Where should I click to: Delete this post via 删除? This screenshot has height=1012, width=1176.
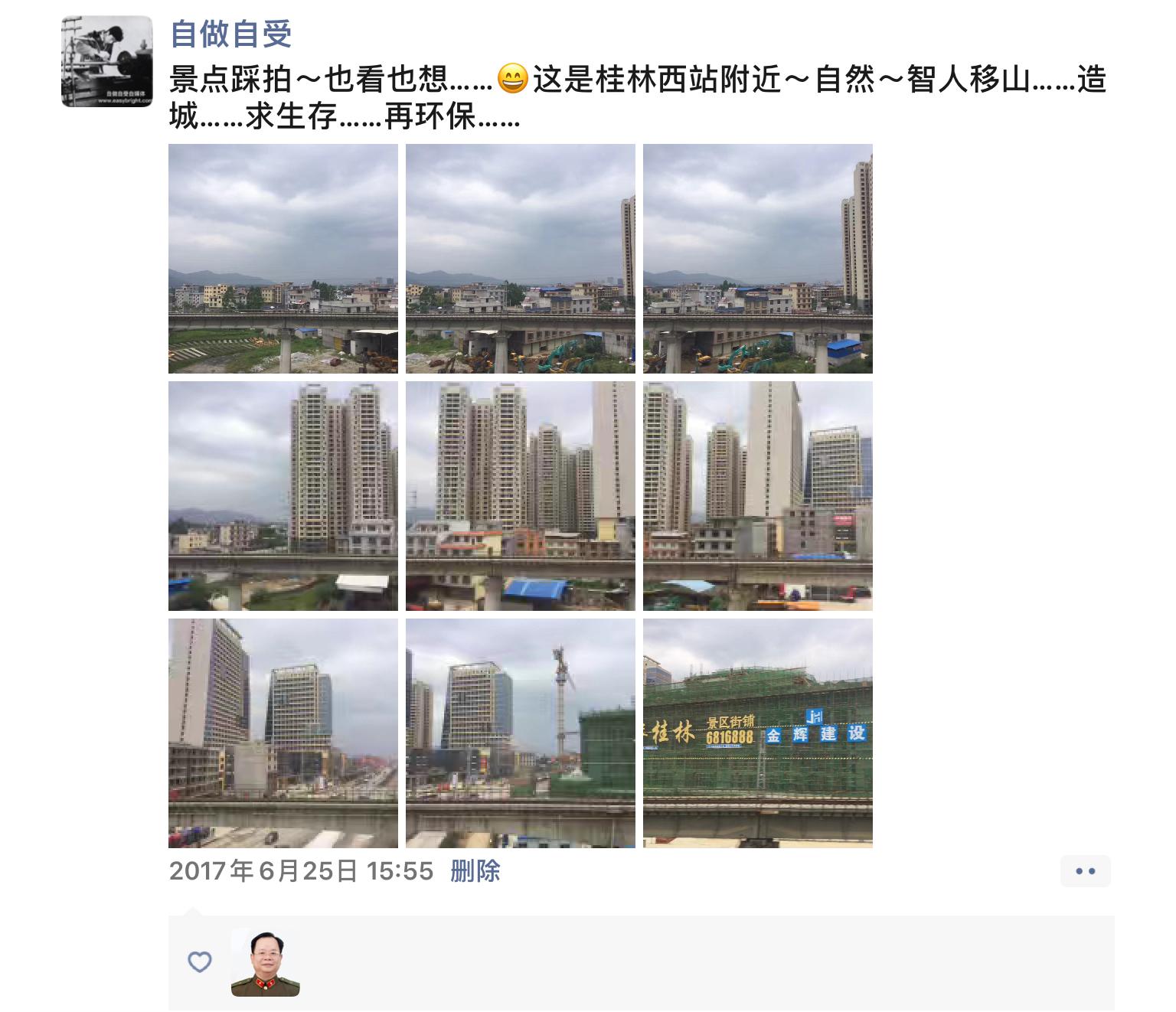(475, 871)
